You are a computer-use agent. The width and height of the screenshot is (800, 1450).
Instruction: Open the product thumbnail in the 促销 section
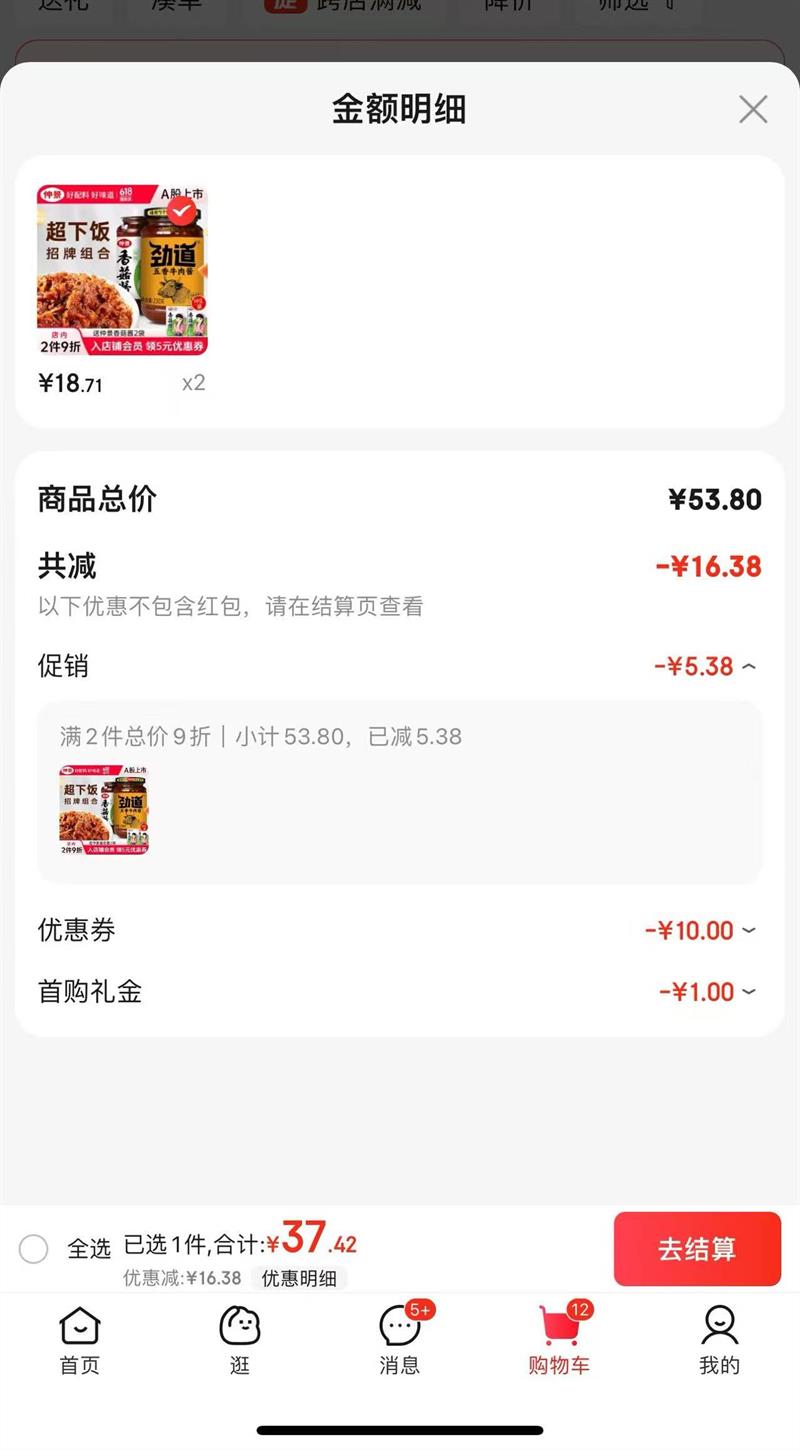tap(104, 809)
